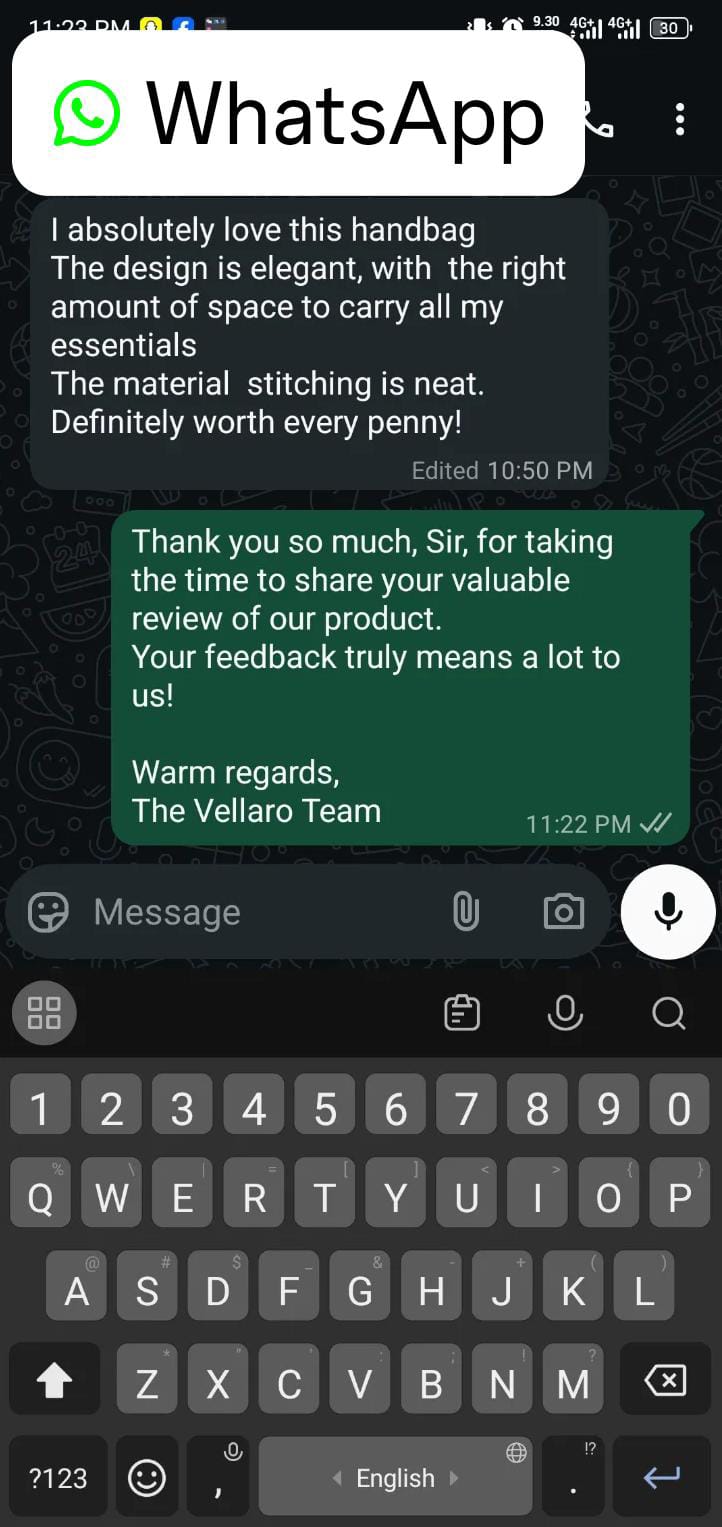Attach a file with the paperclip icon
Screen dimensions: 722x1527
466,912
